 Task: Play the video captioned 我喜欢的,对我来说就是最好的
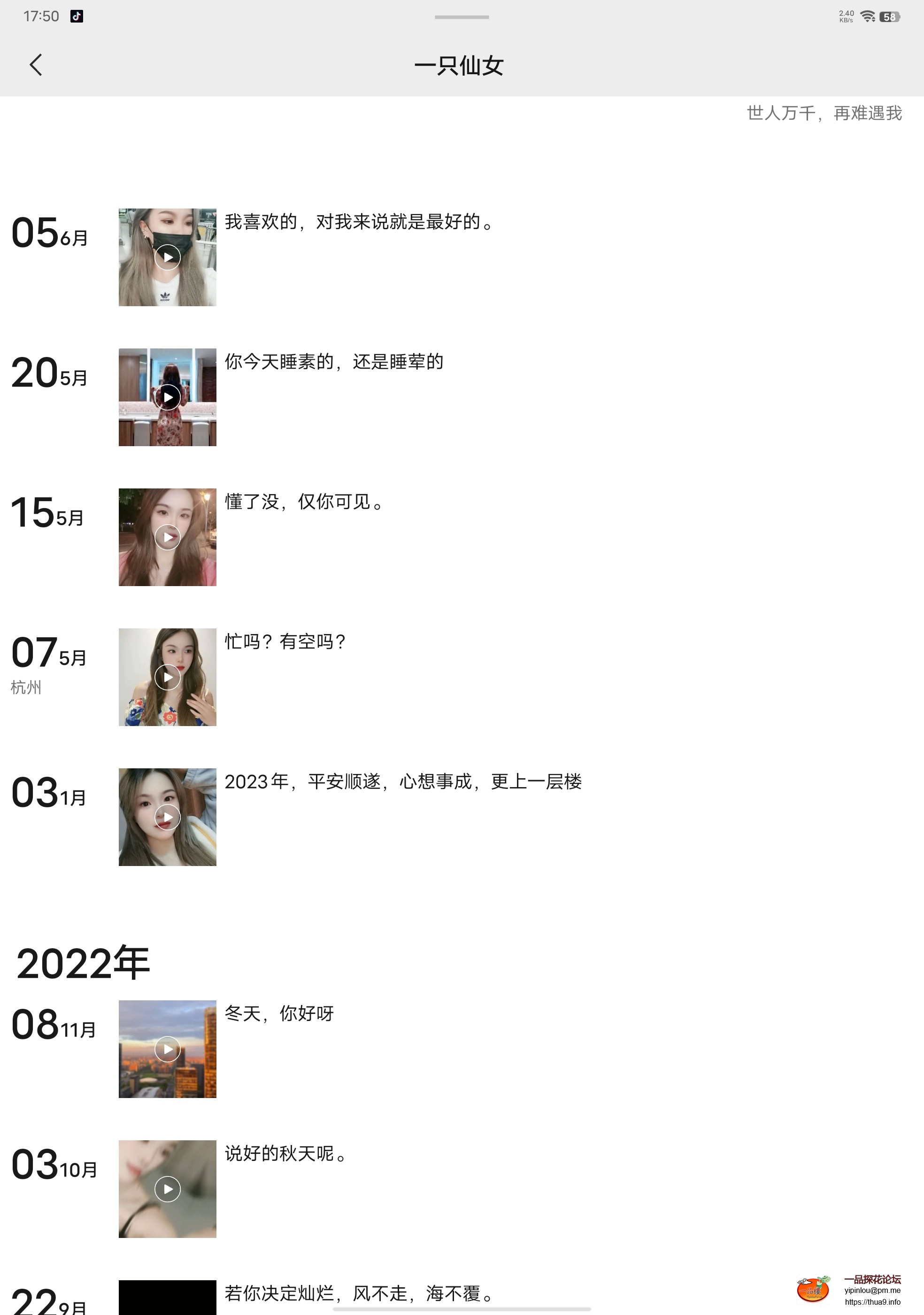tap(167, 257)
